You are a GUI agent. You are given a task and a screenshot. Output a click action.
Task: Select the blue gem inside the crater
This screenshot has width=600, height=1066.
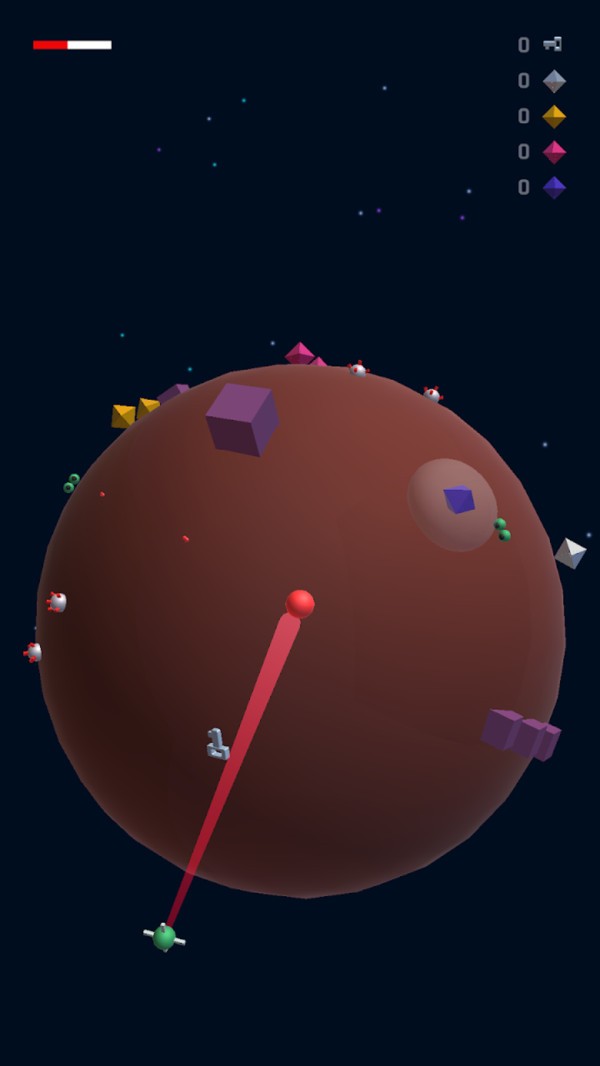pyautogui.click(x=459, y=499)
